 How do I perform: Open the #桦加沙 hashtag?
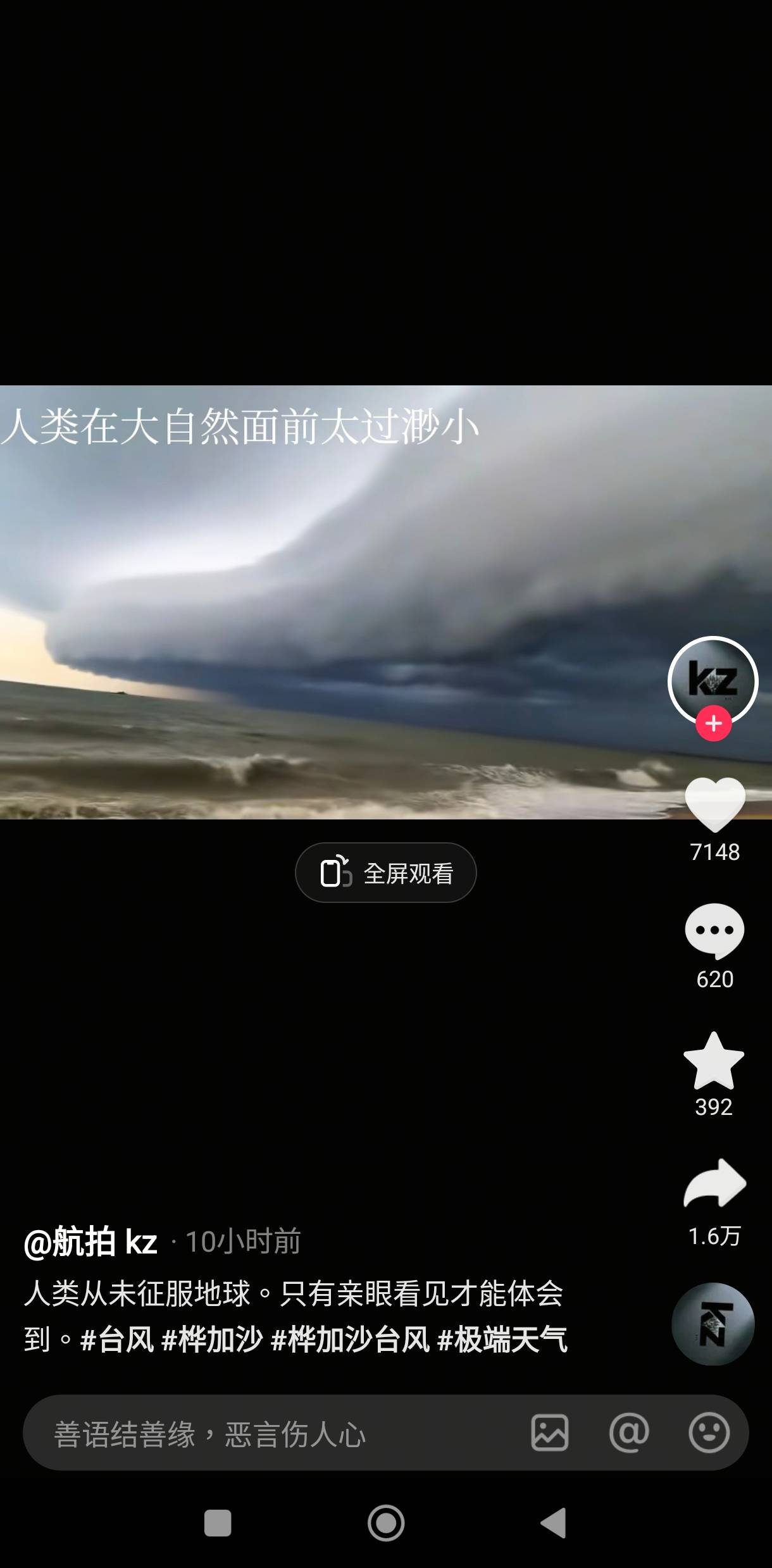(x=212, y=1339)
